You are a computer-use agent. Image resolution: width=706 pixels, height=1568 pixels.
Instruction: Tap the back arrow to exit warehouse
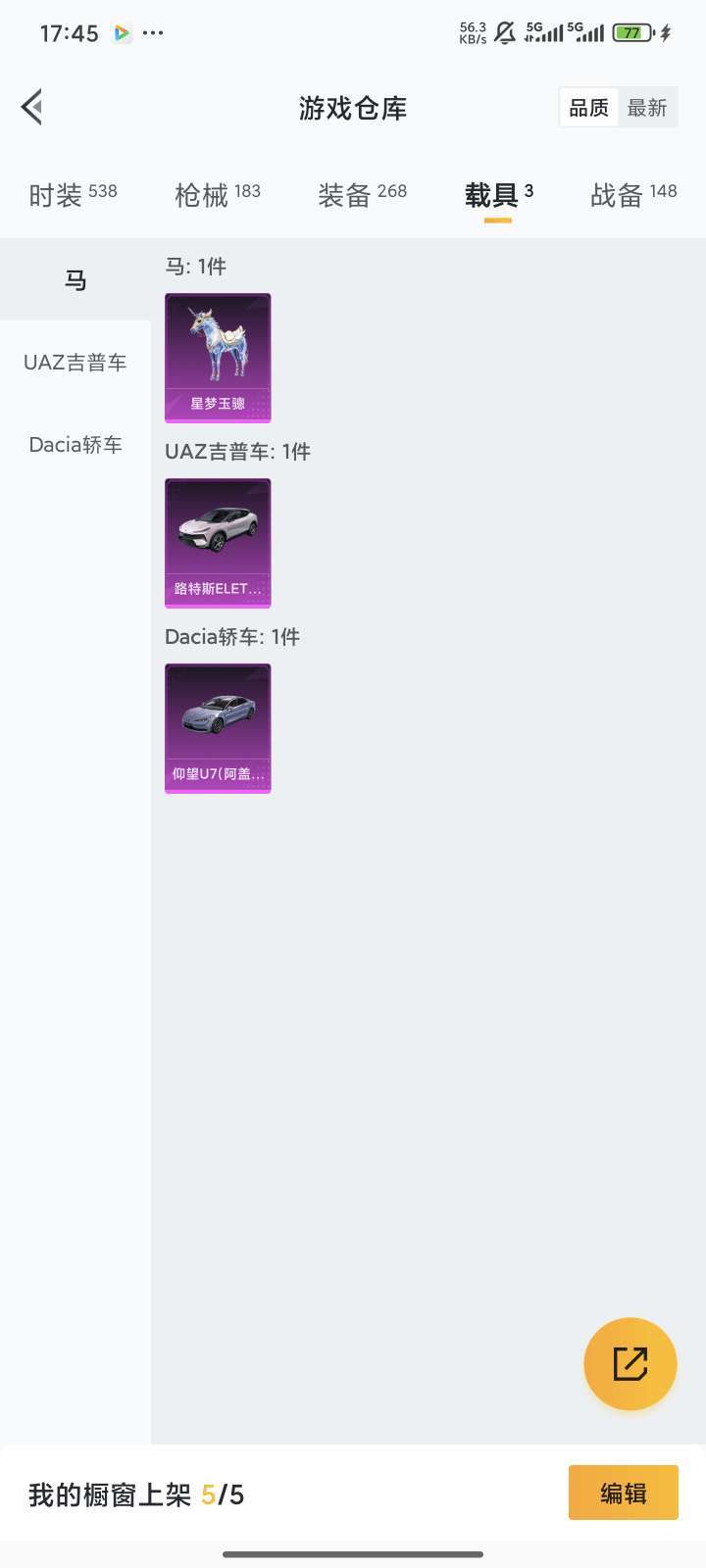click(32, 106)
